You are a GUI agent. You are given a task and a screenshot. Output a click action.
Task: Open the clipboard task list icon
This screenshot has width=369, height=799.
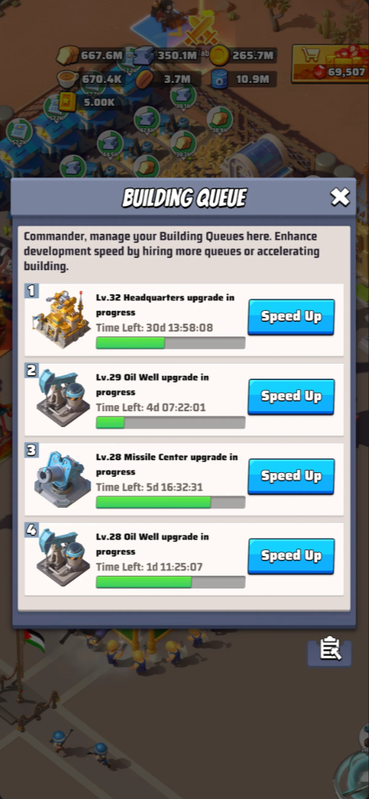pos(329,650)
